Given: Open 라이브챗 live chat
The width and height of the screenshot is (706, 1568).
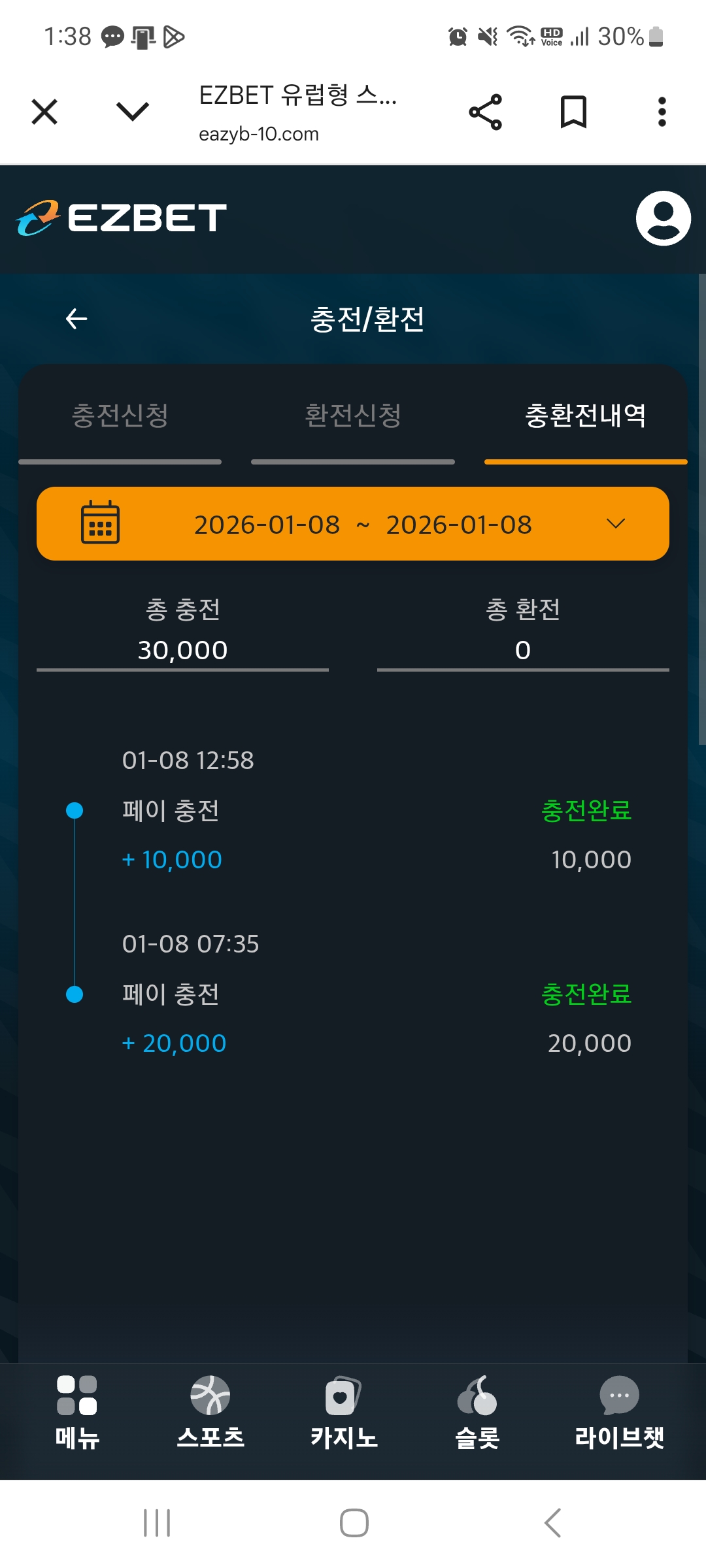Looking at the screenshot, I should (x=619, y=1413).
